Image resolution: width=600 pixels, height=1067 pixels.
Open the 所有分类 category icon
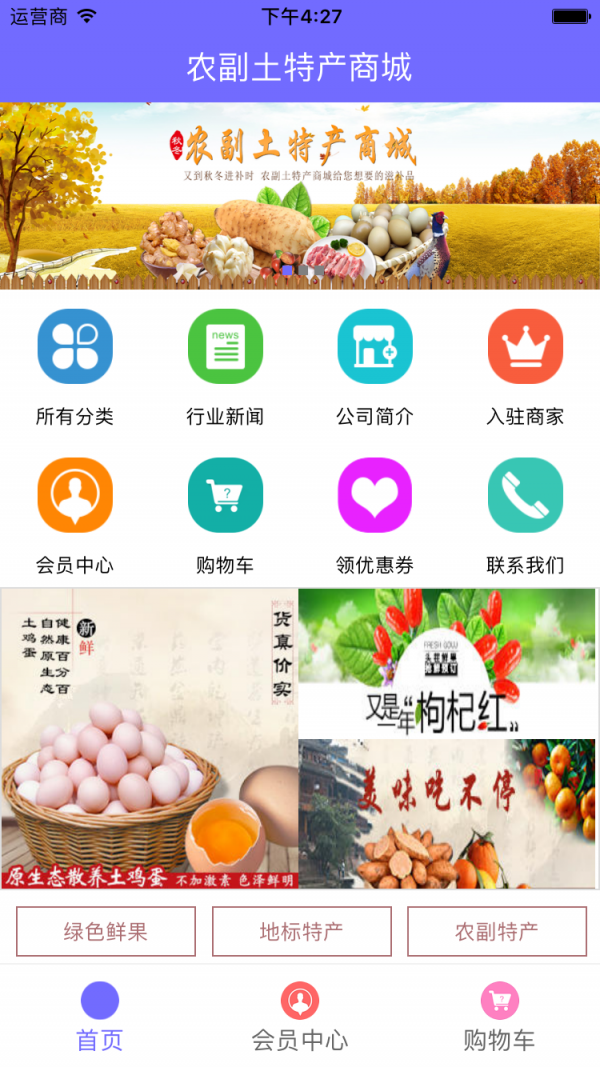coord(75,347)
